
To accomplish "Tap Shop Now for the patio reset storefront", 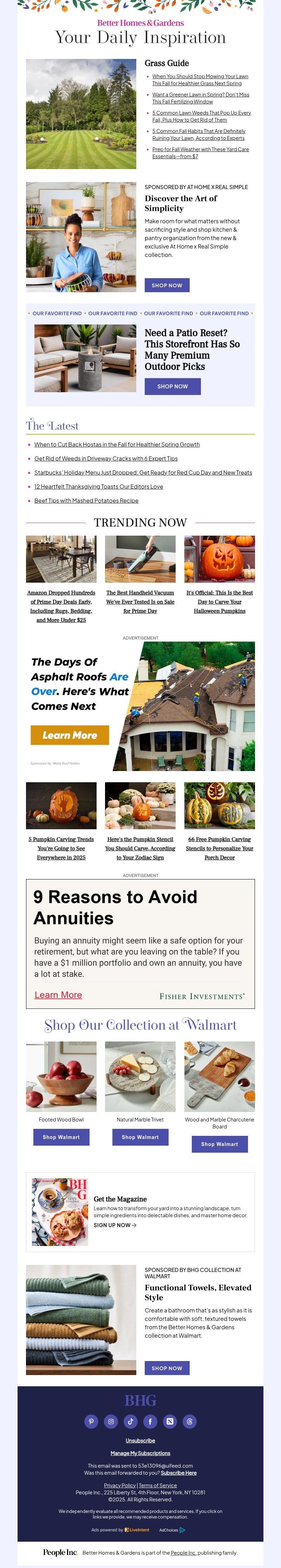I will pos(172,386).
